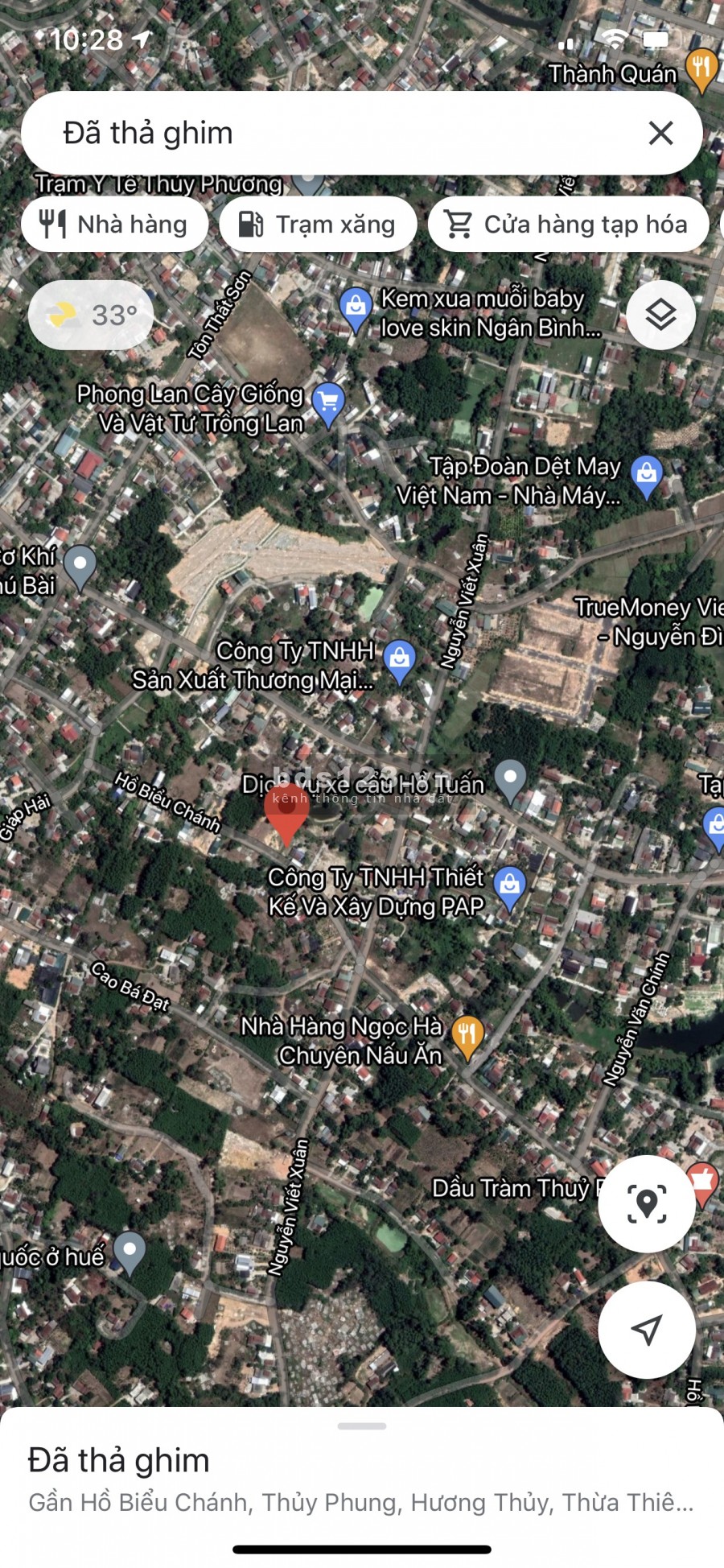Open the map layers button
Image resolution: width=724 pixels, height=1568 pixels.
coord(660,315)
